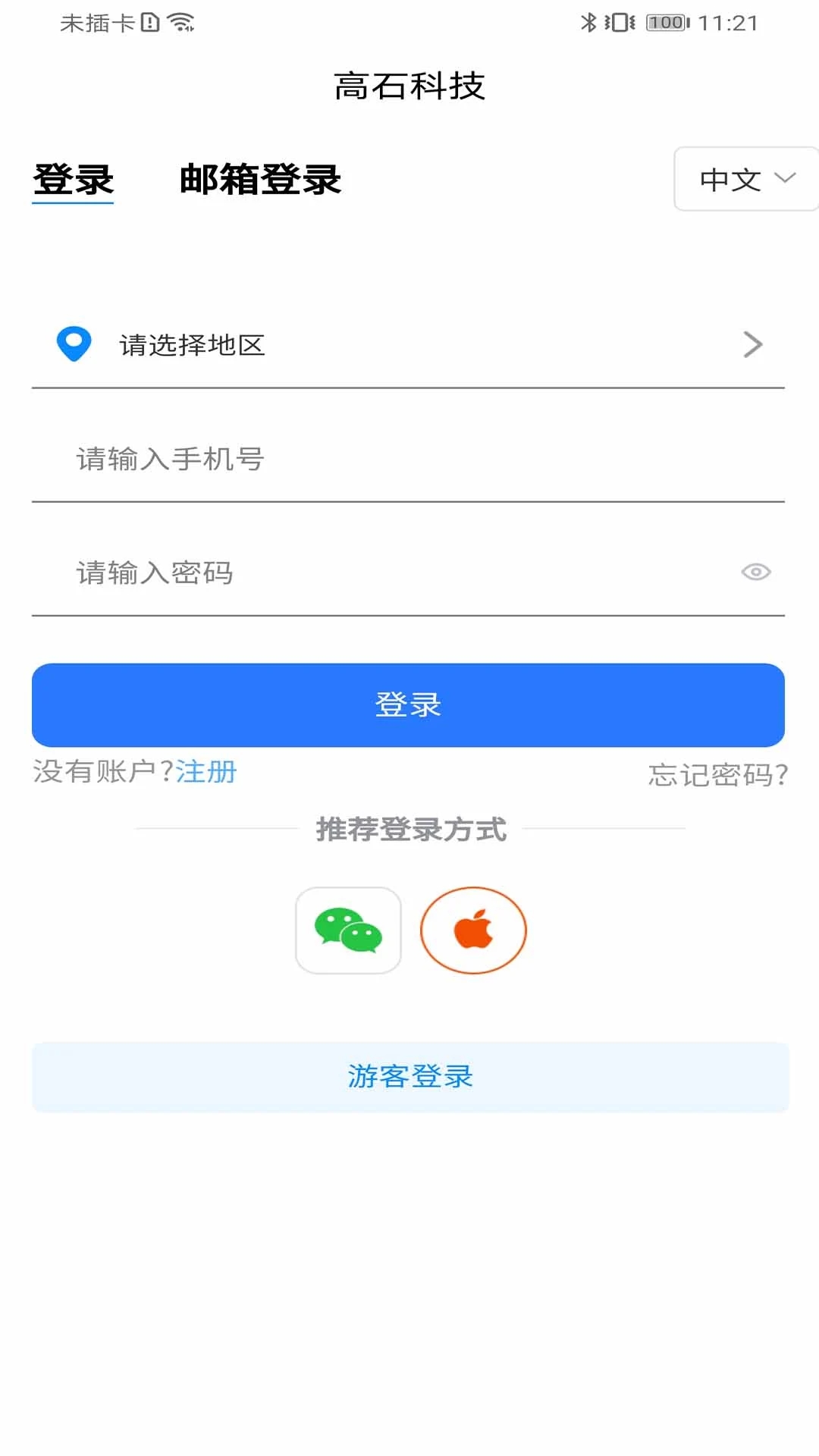
Task: Select the WeChat login icon
Action: click(x=348, y=930)
